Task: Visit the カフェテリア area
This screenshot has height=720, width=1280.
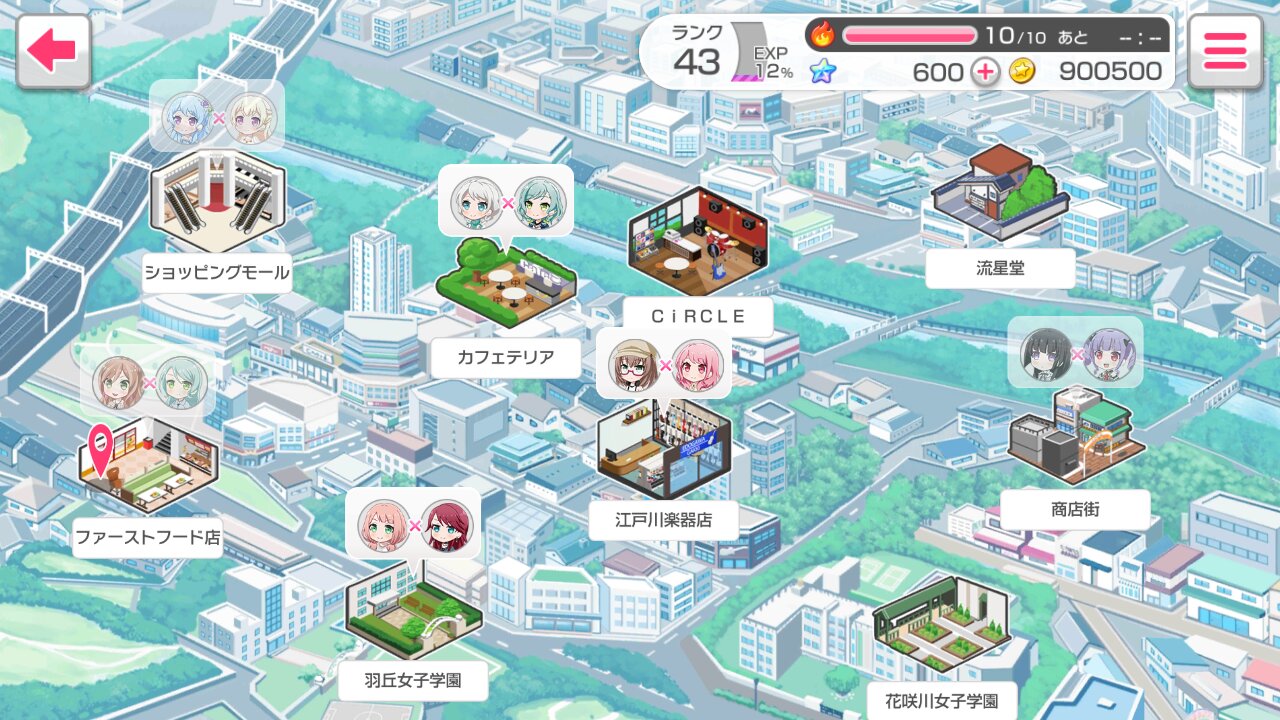Action: [x=505, y=285]
